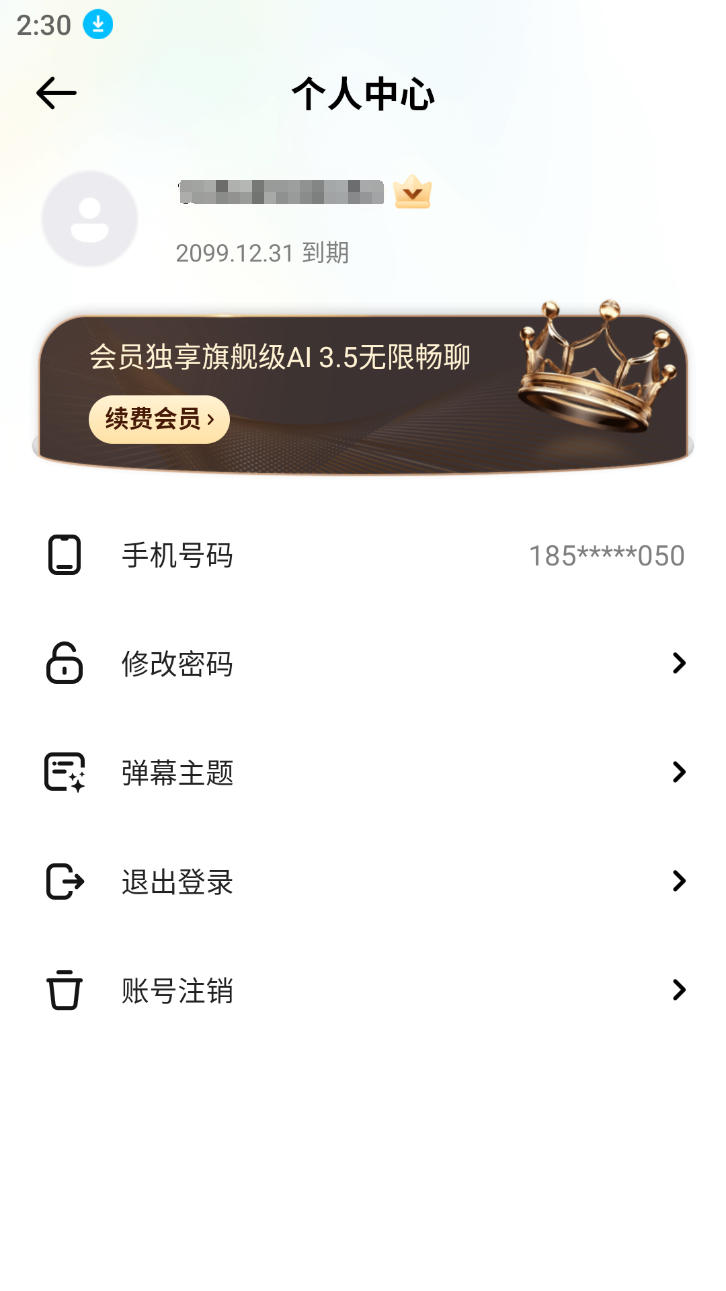726x1291 pixels.
Task: Tap the profile avatar picture
Action: click(x=90, y=219)
